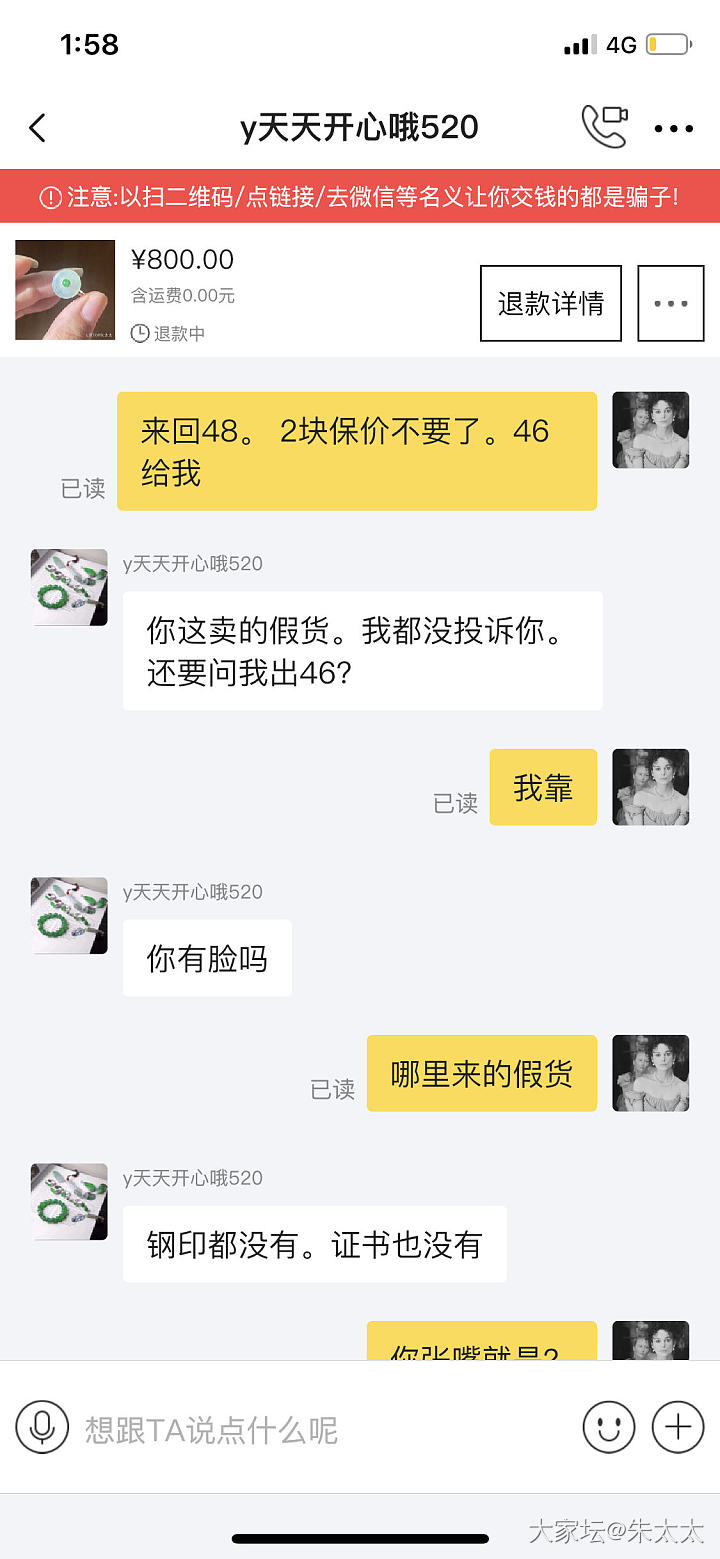Open my avatar beside 我靠 message
Screen dimensions: 720x1559
pyautogui.click(x=651, y=787)
